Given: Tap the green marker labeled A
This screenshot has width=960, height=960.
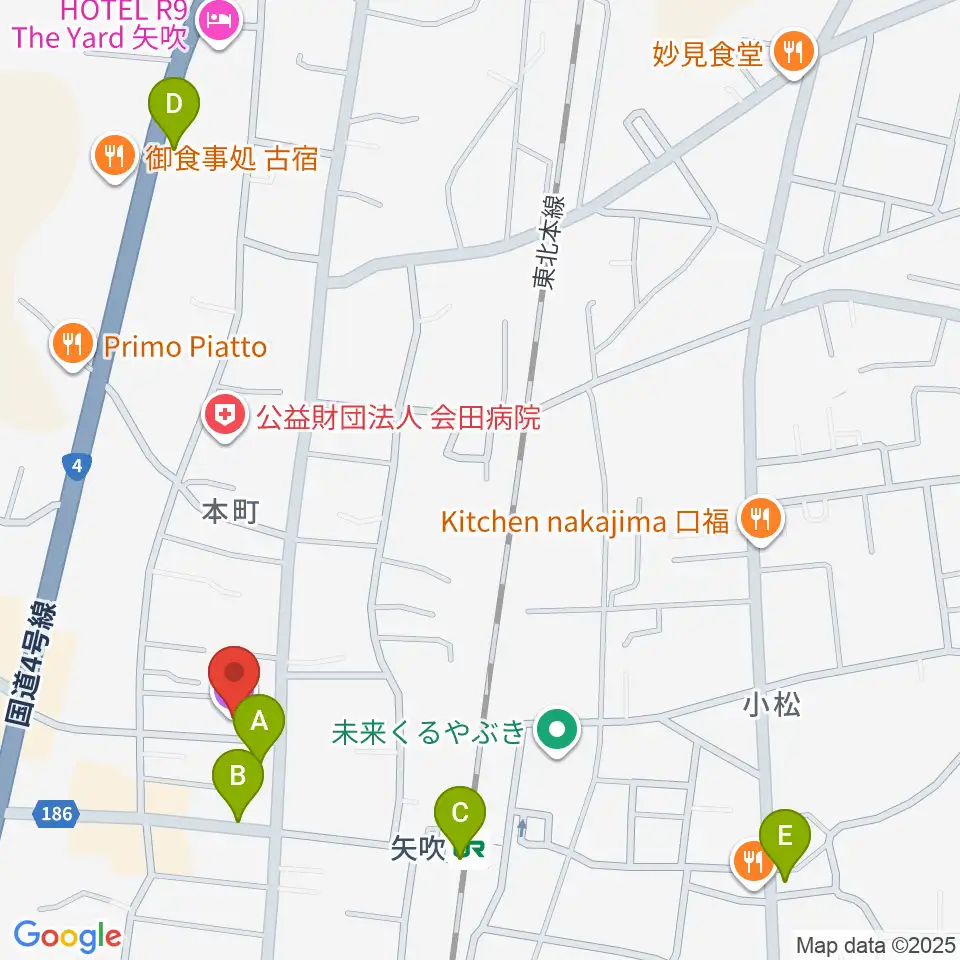Looking at the screenshot, I should (259, 727).
